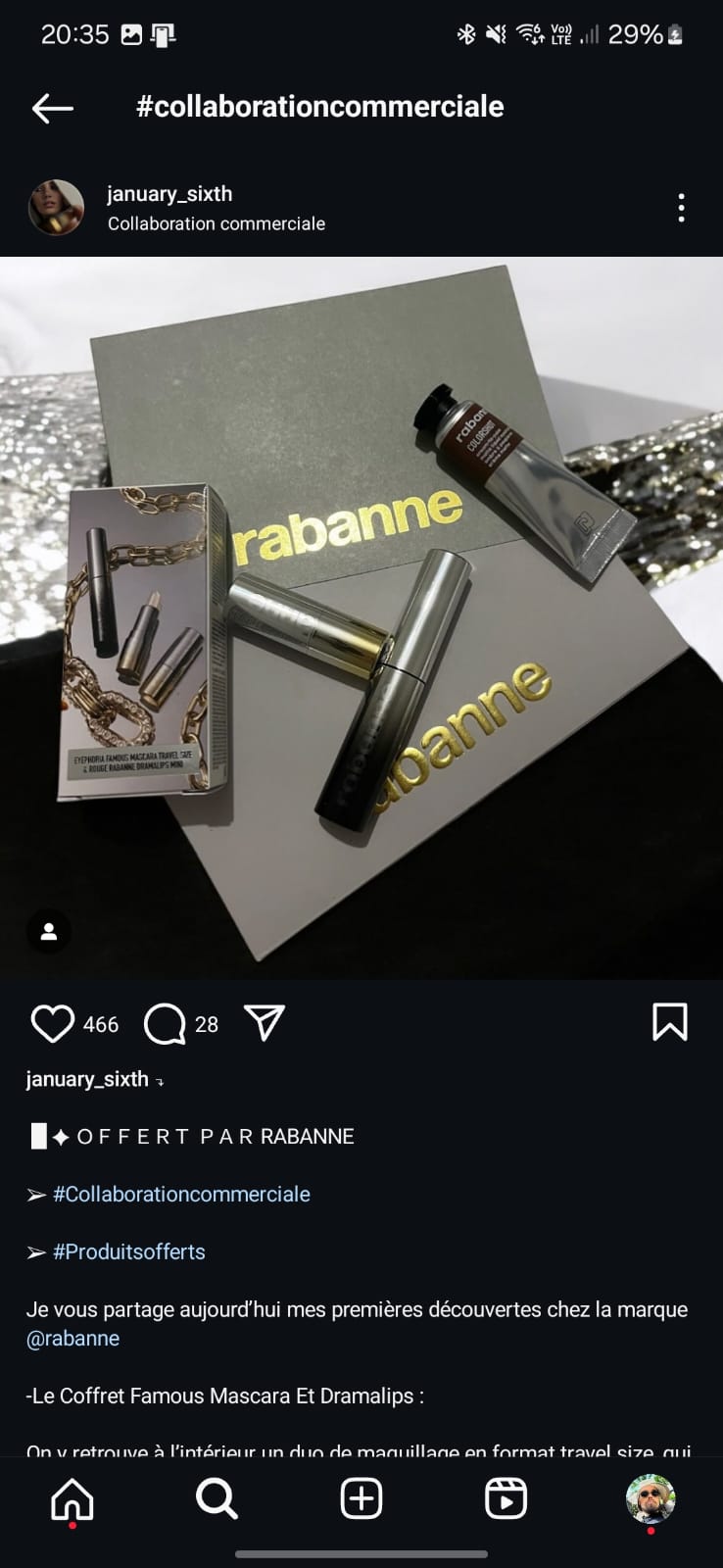The width and height of the screenshot is (723, 1568).
Task: Open january_sixth's profile picture
Action: (x=56, y=208)
